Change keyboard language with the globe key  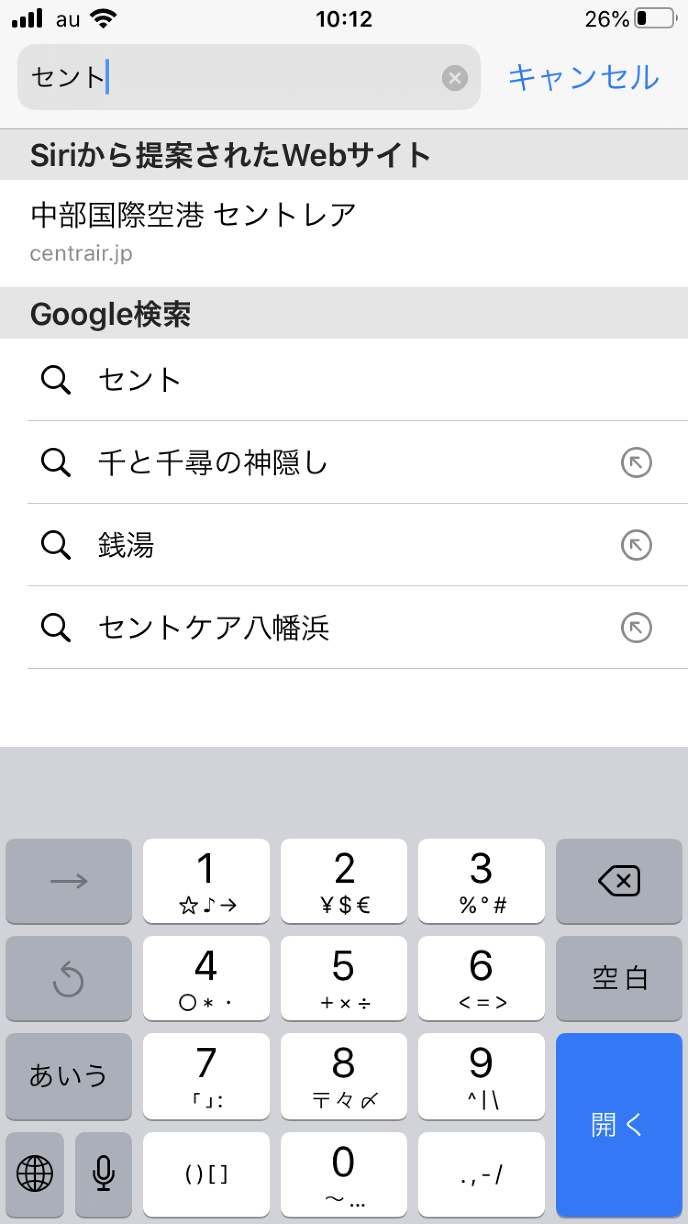pyautogui.click(x=35, y=1173)
